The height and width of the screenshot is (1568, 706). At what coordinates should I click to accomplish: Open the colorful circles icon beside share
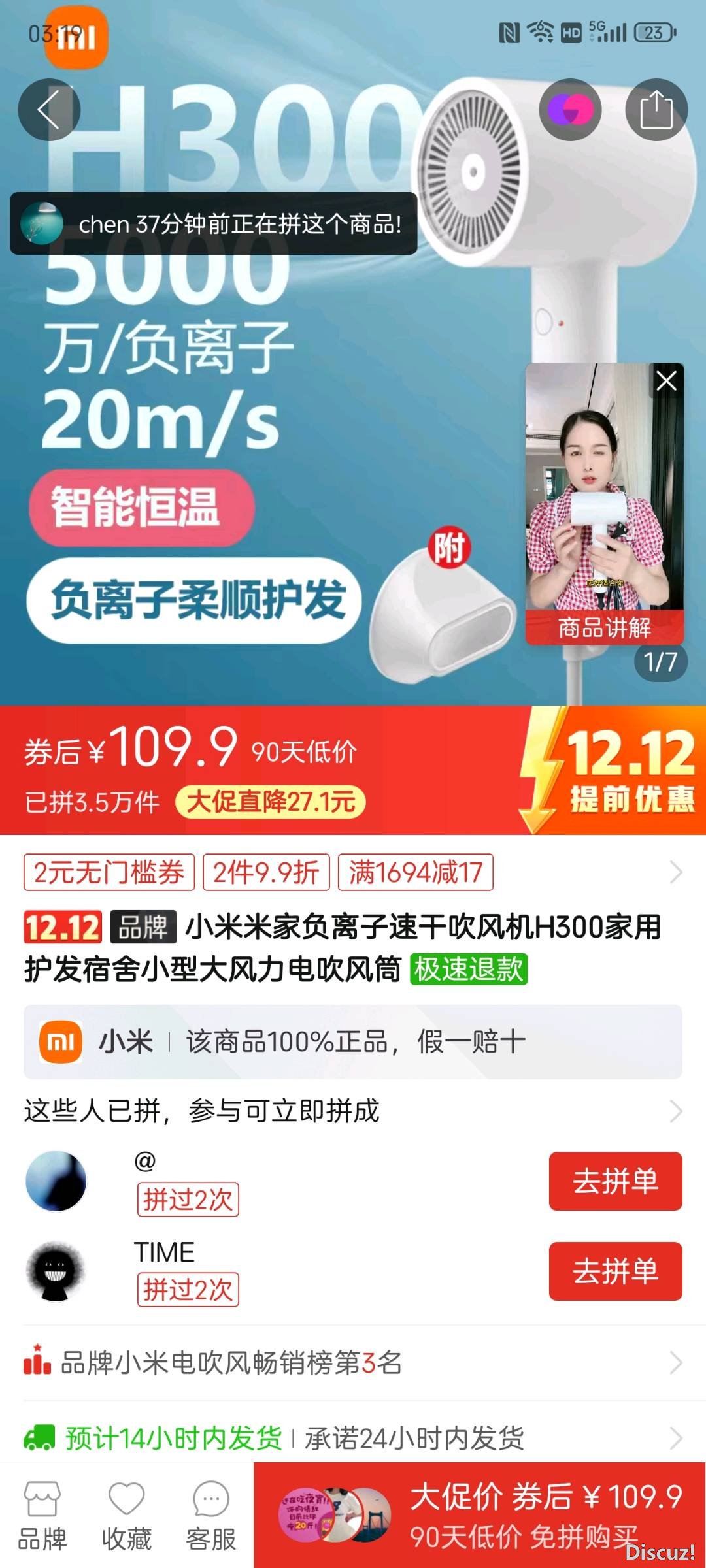570,110
